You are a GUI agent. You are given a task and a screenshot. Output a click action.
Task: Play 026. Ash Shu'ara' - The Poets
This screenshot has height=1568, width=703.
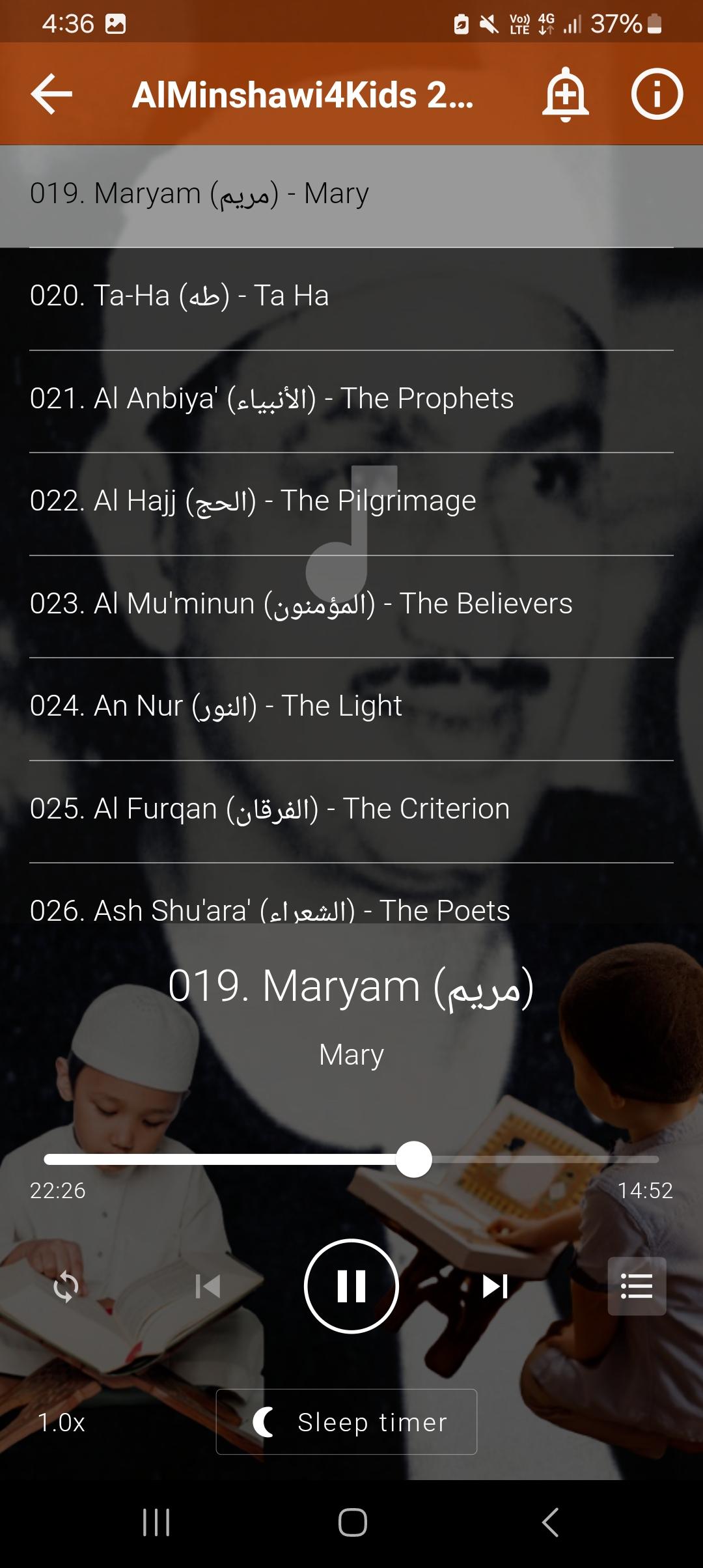351,902
